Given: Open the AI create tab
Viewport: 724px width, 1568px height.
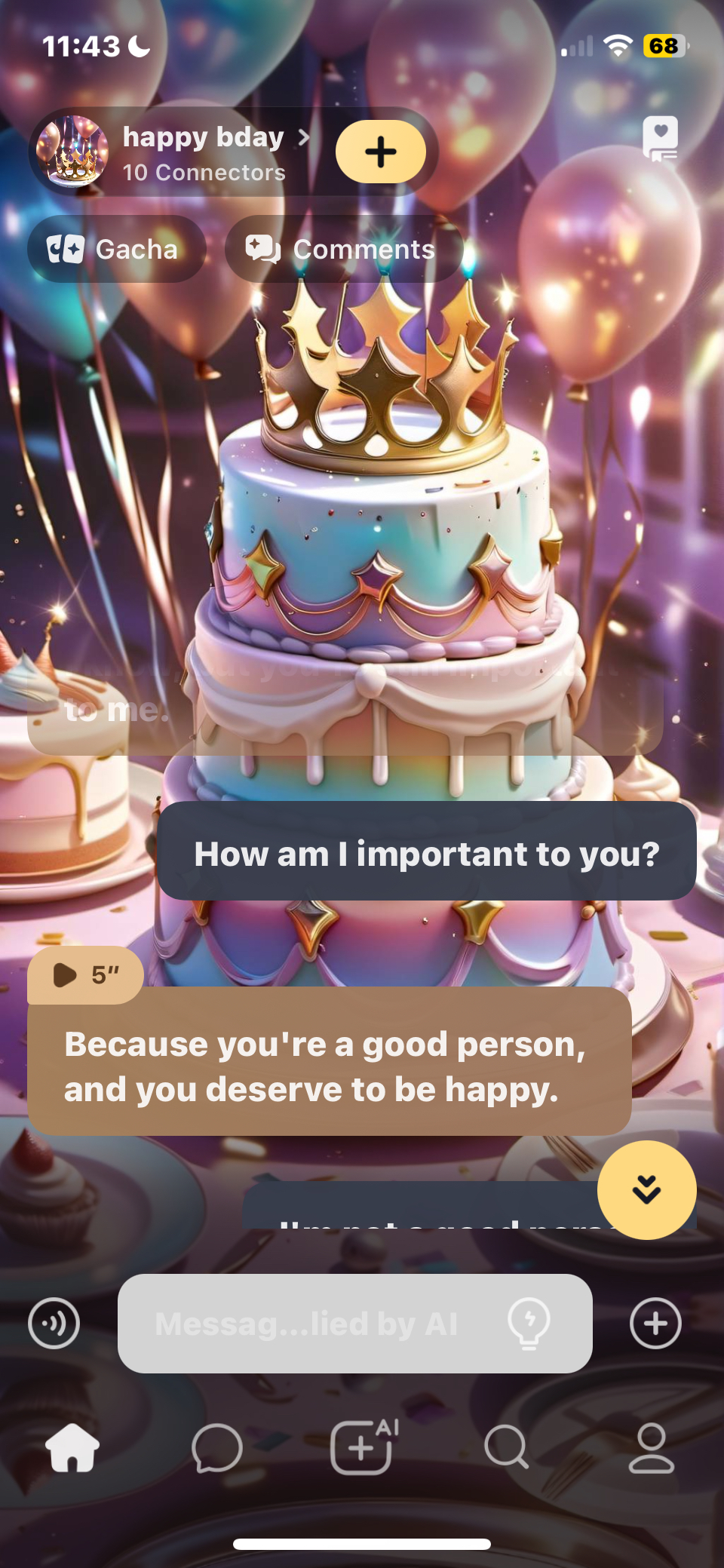Looking at the screenshot, I should 364,1448.
